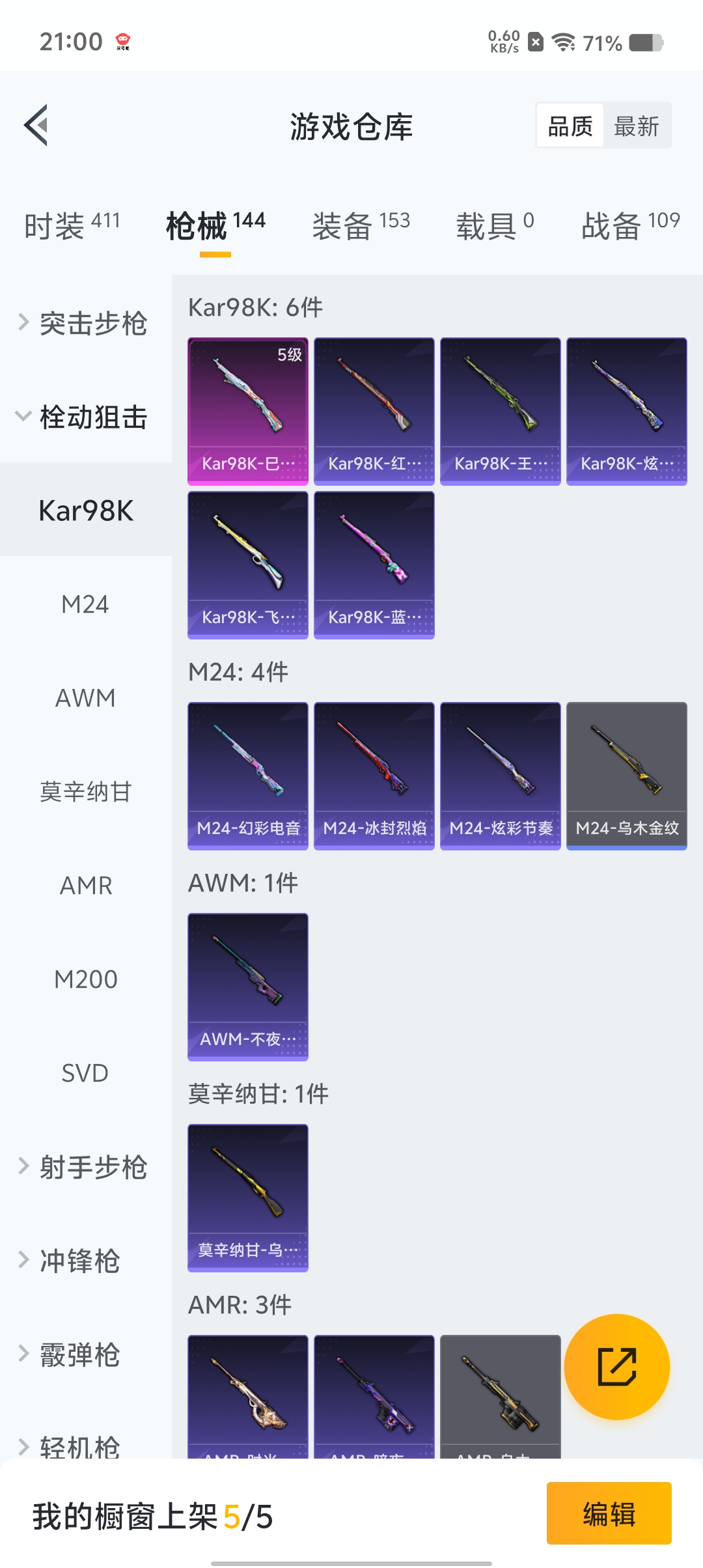Sort items by 最新

tap(636, 126)
